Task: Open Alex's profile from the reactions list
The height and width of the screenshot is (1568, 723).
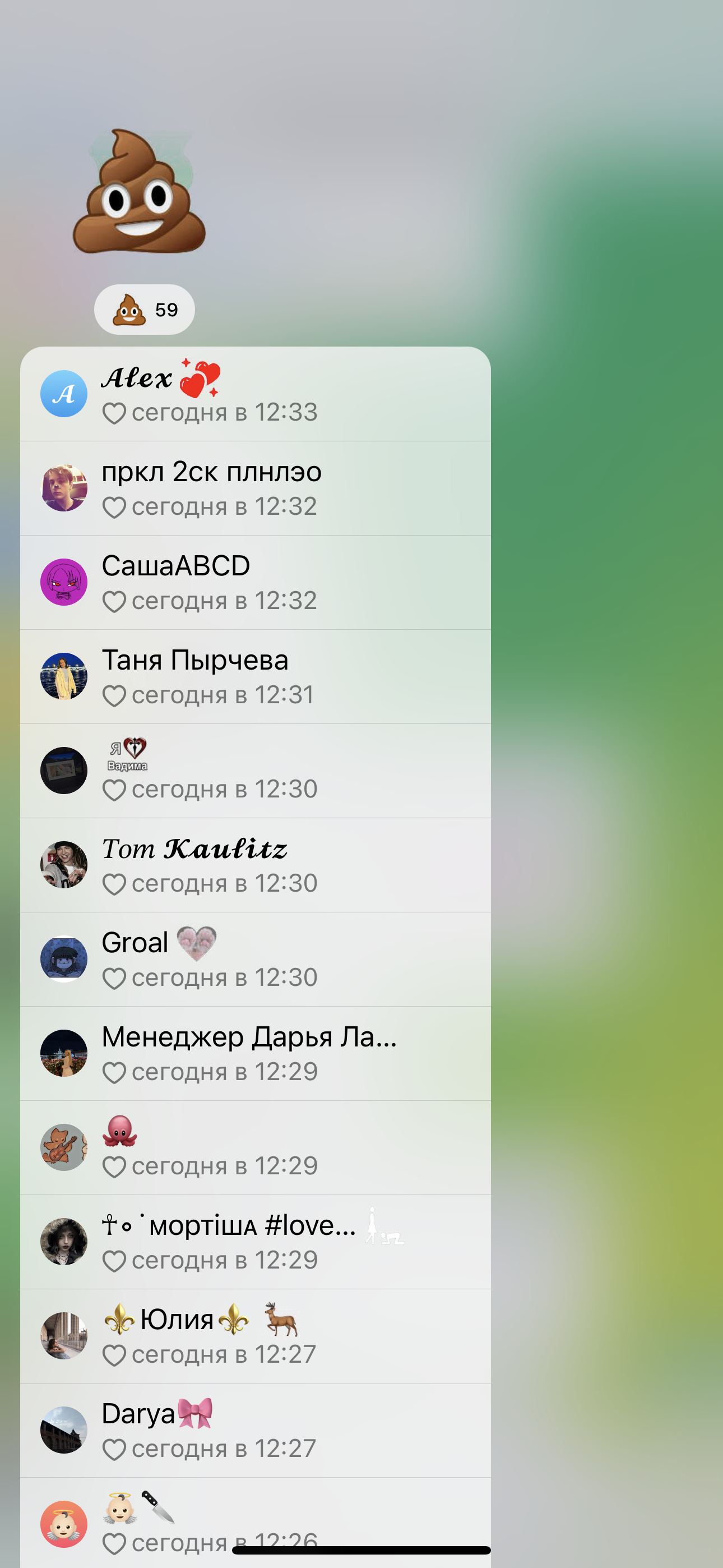Action: 255,394
